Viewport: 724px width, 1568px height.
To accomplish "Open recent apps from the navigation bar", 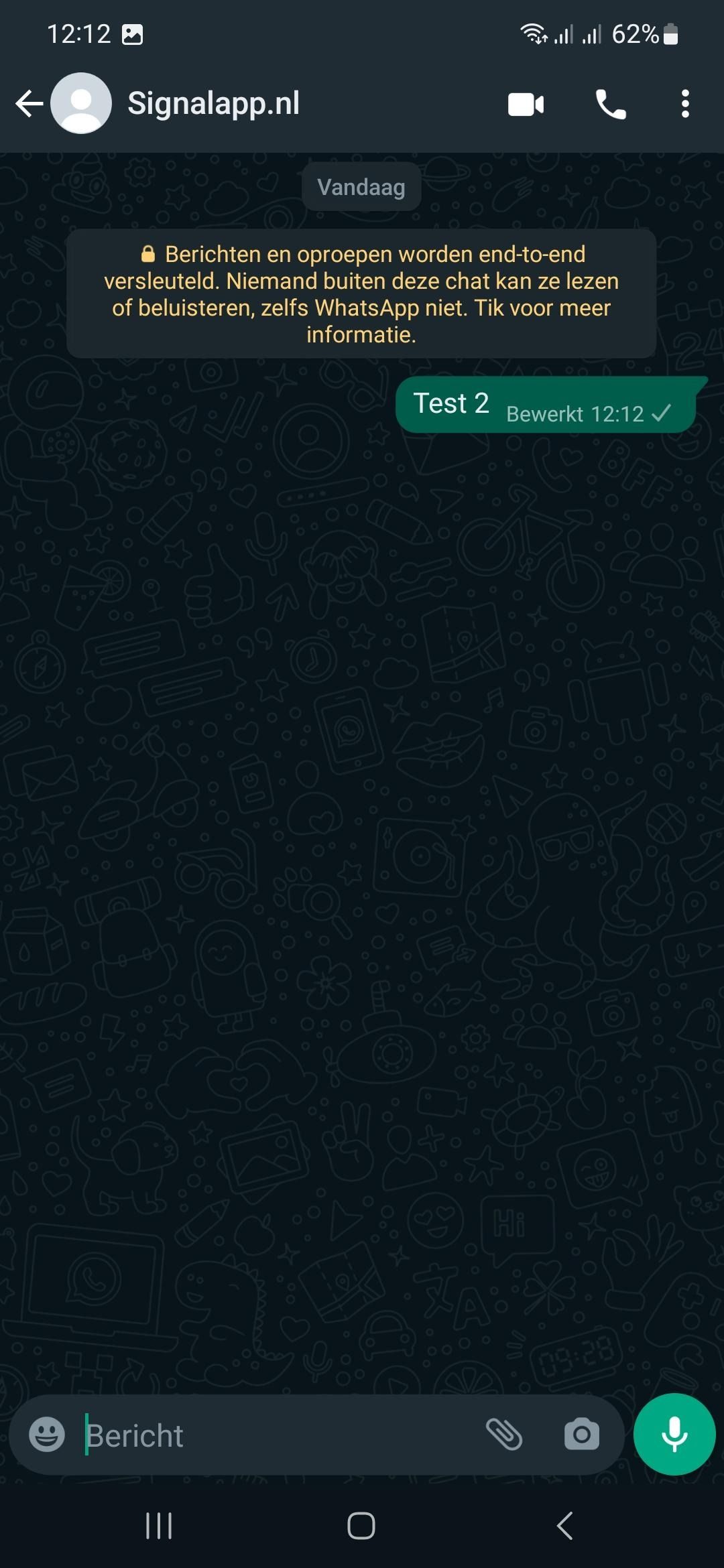I will point(159,1526).
